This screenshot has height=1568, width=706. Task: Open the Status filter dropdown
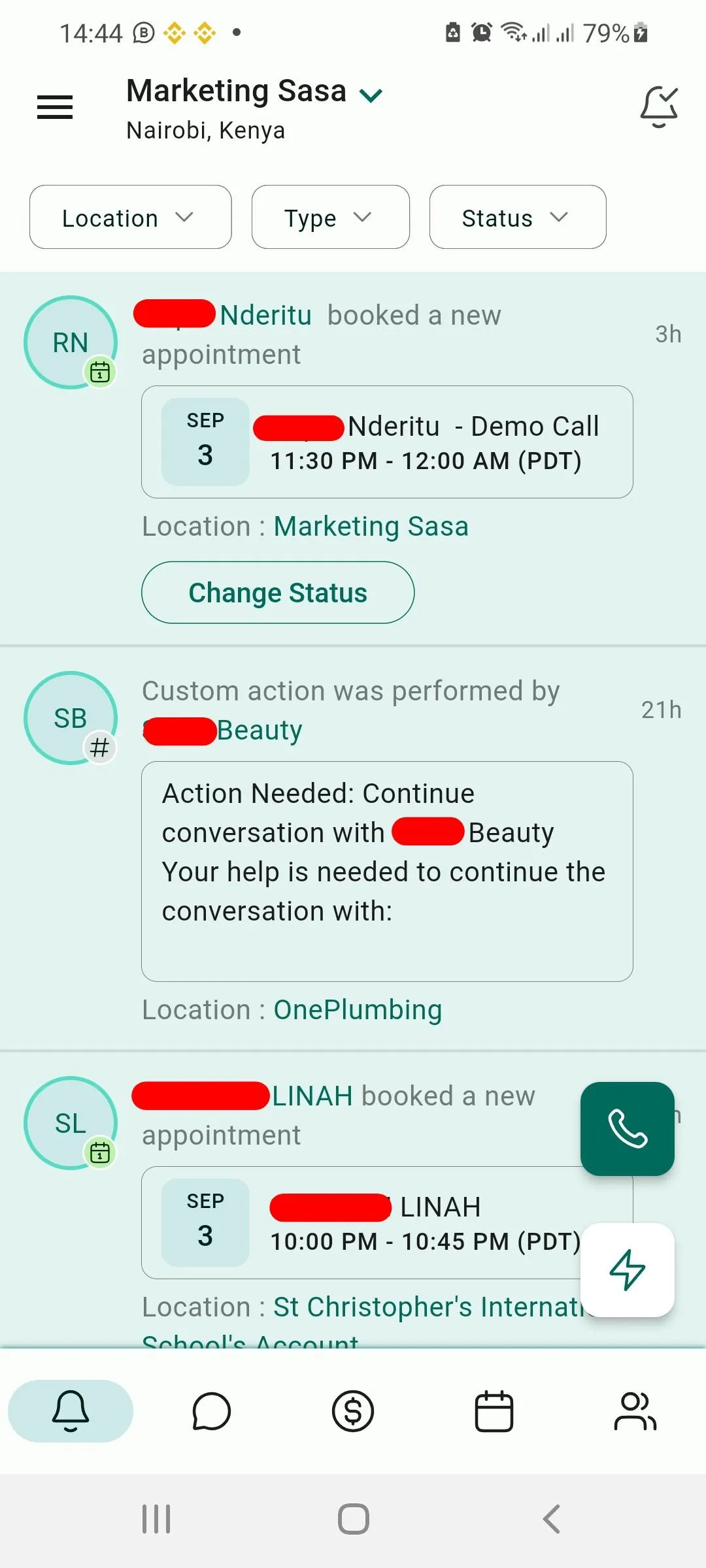pyautogui.click(x=518, y=217)
